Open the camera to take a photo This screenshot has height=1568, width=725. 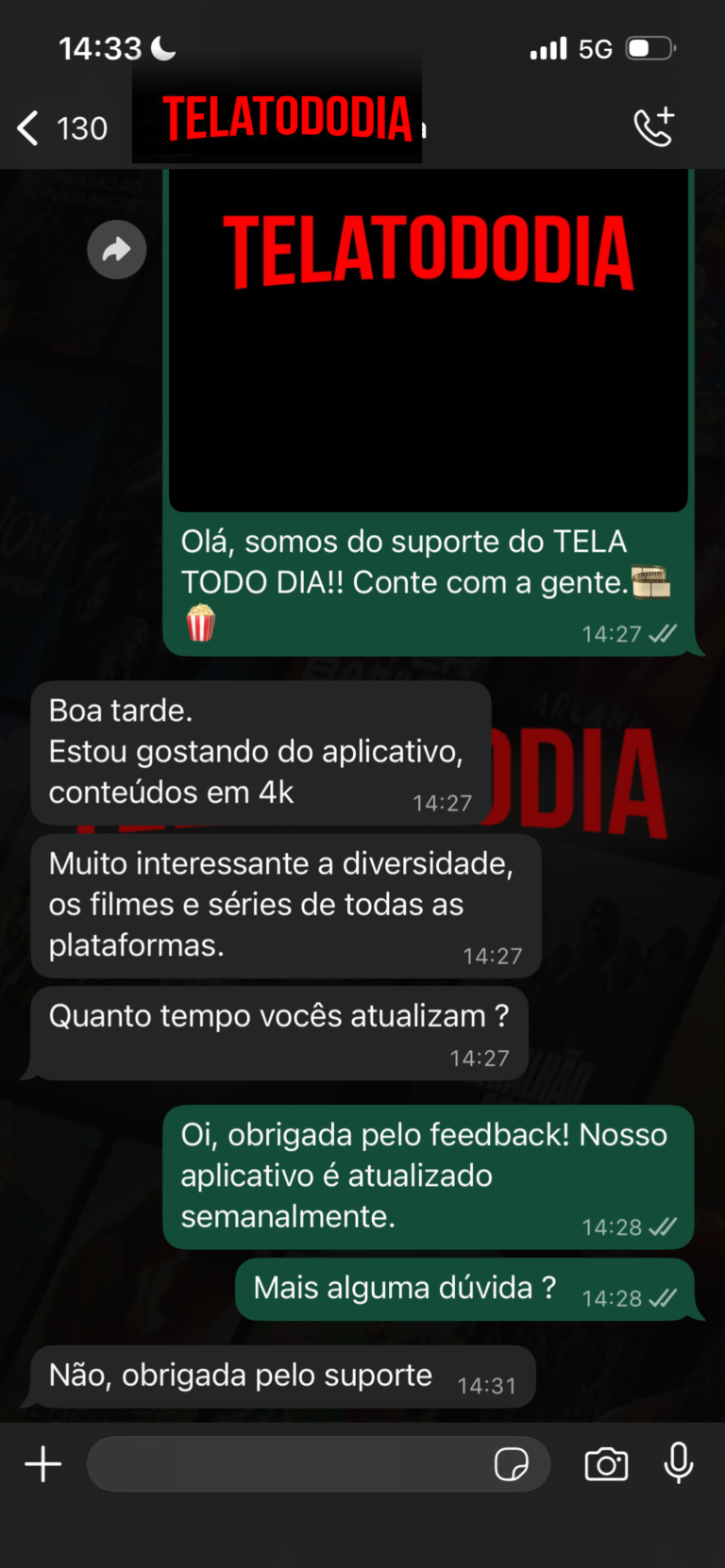click(606, 1464)
